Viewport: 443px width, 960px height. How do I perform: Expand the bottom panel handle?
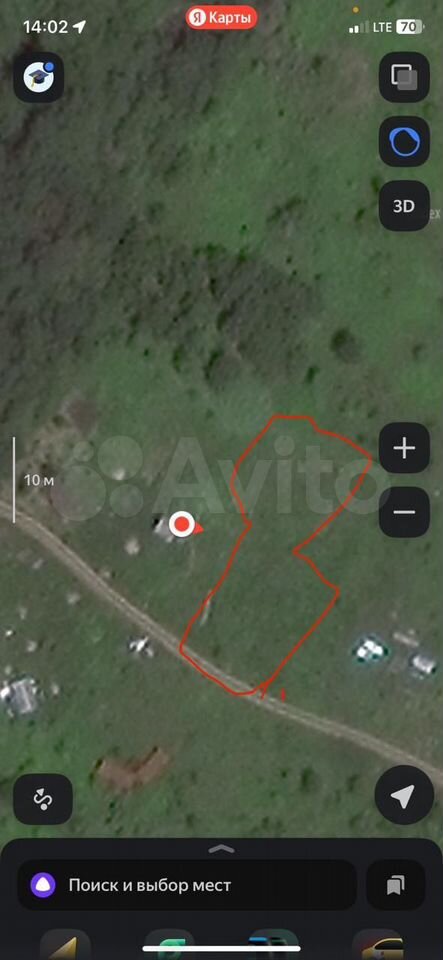coord(222,849)
